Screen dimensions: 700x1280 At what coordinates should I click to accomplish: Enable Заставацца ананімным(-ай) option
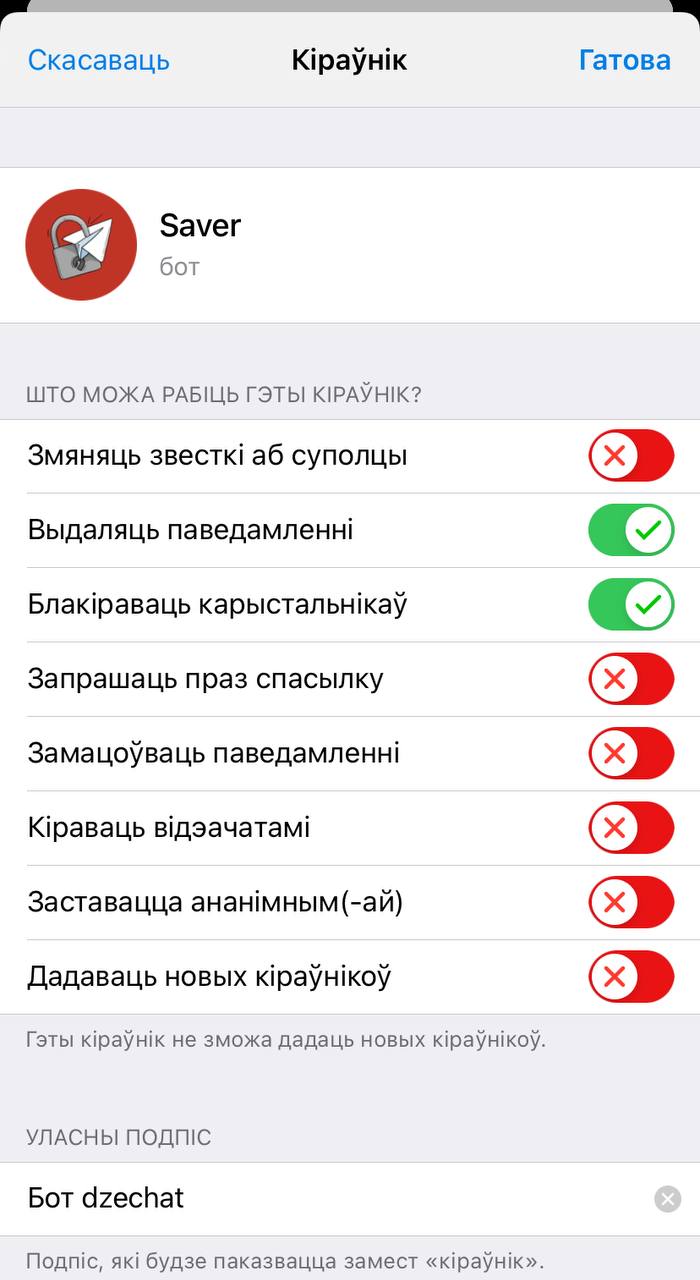pos(631,902)
